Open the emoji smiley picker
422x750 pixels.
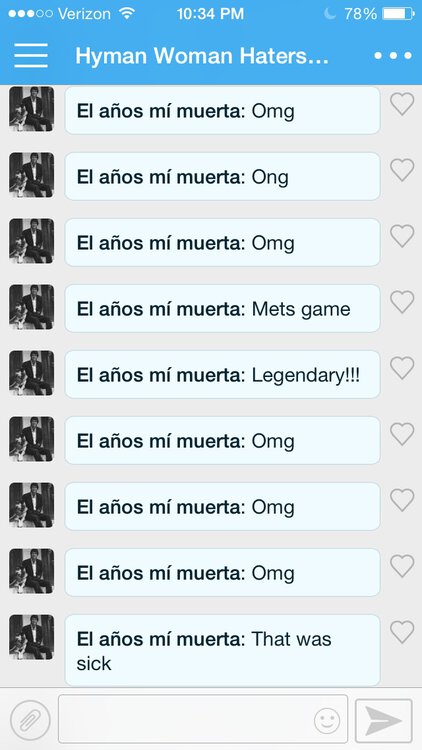pyautogui.click(x=327, y=720)
